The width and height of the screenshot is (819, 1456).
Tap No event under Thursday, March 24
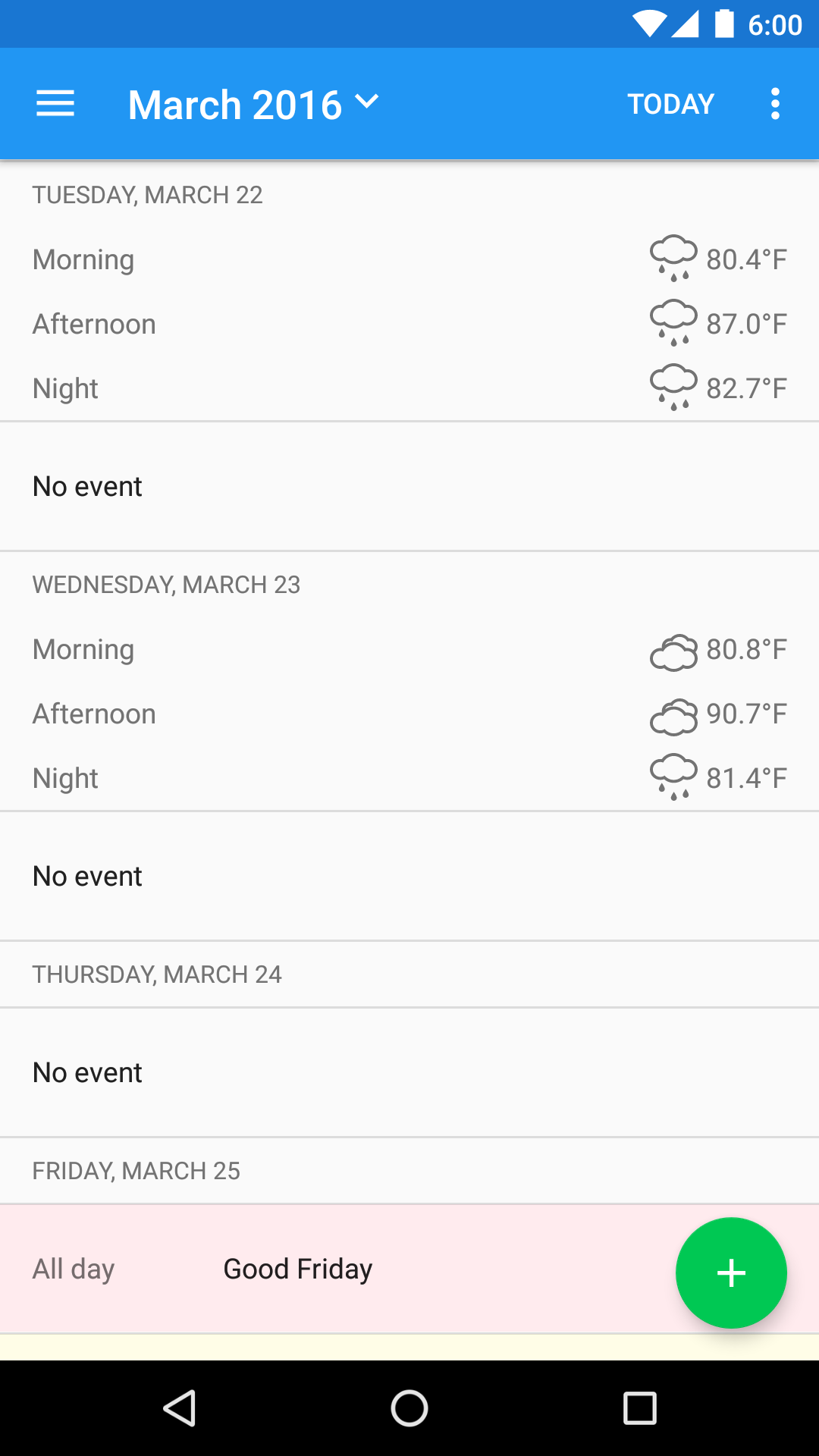[x=87, y=1072]
